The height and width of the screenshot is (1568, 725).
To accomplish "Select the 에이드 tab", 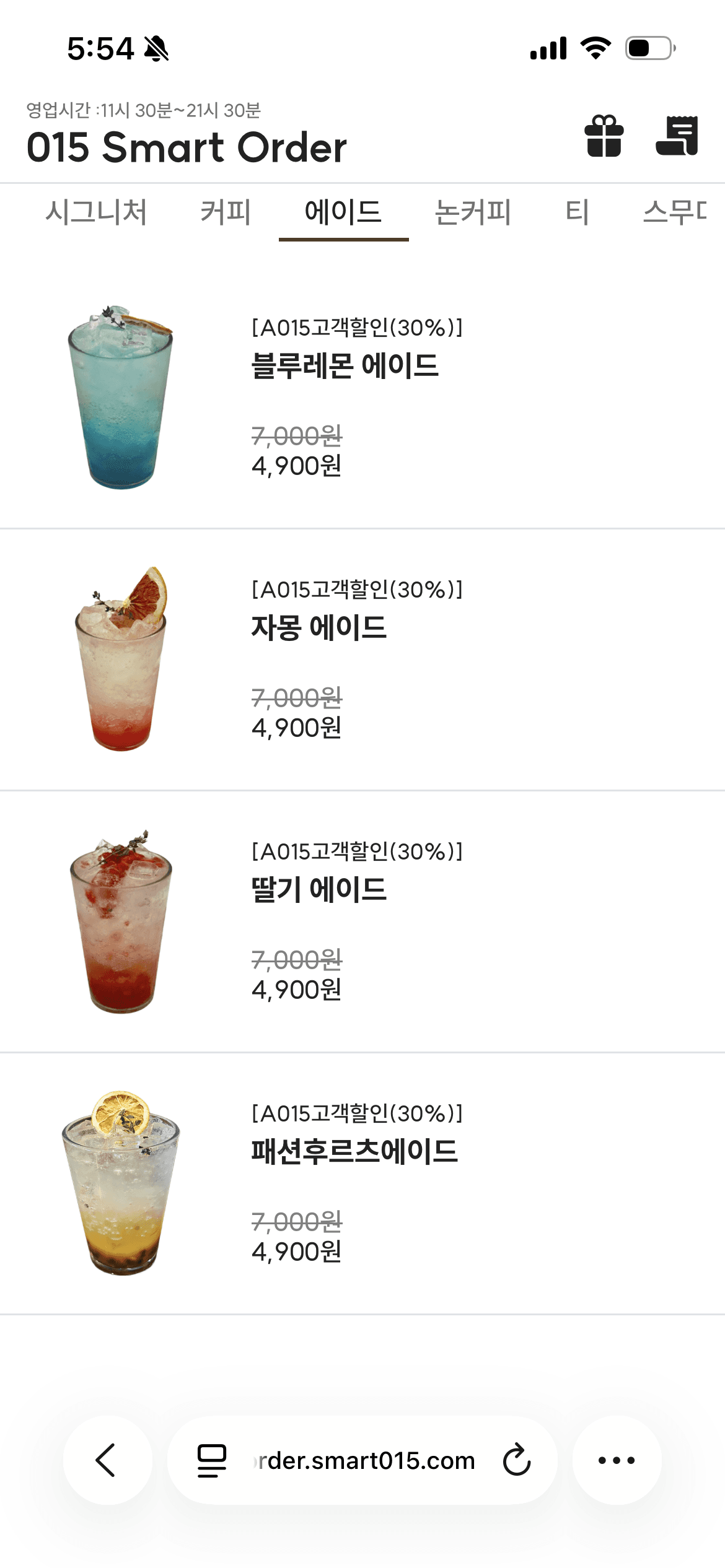I will (343, 212).
